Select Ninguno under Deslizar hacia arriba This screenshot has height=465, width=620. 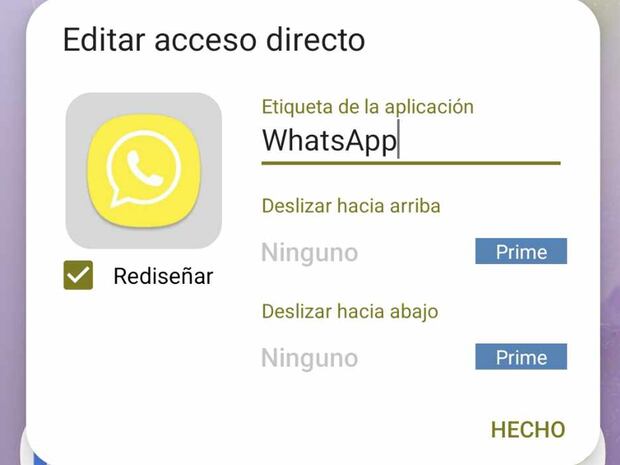(x=309, y=252)
